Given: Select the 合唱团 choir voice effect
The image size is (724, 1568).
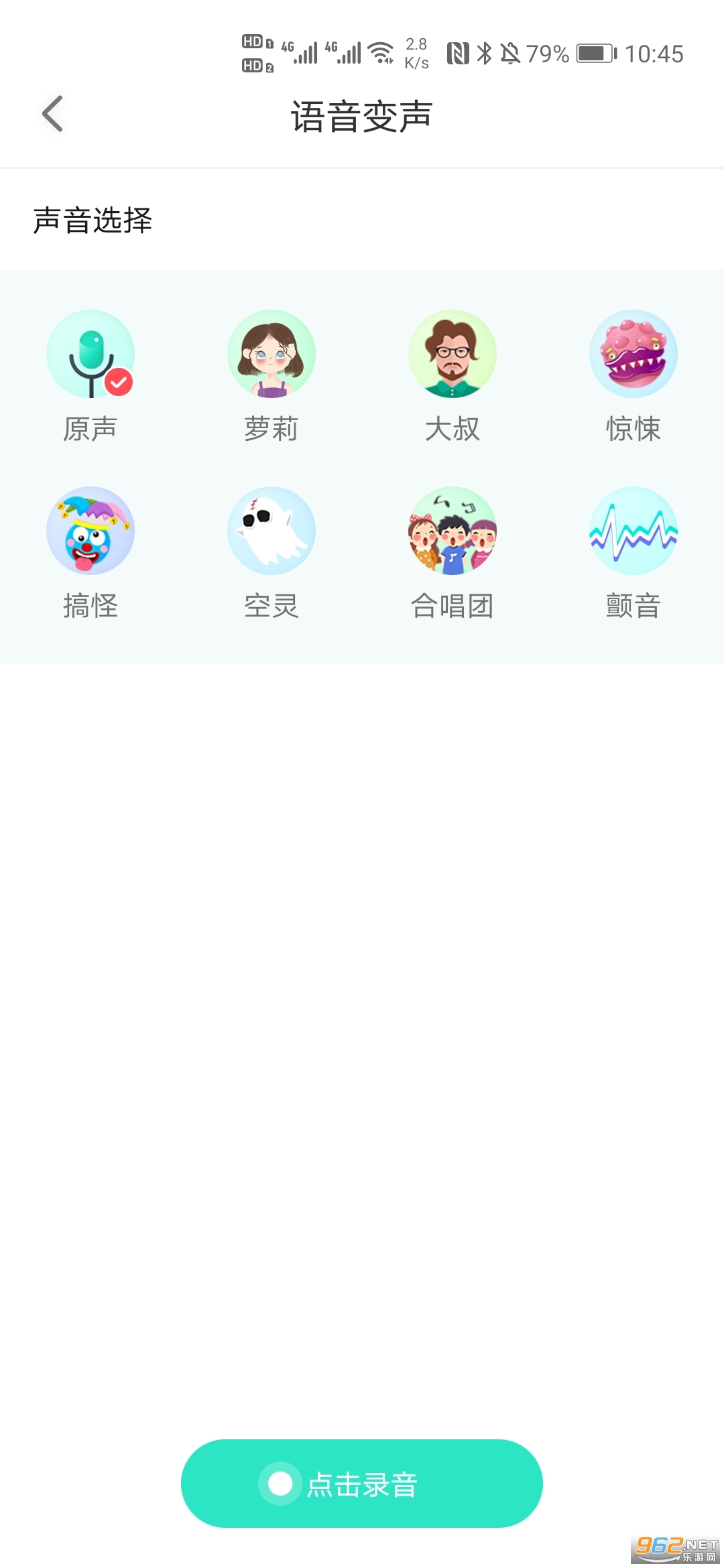Looking at the screenshot, I should pyautogui.click(x=452, y=531).
